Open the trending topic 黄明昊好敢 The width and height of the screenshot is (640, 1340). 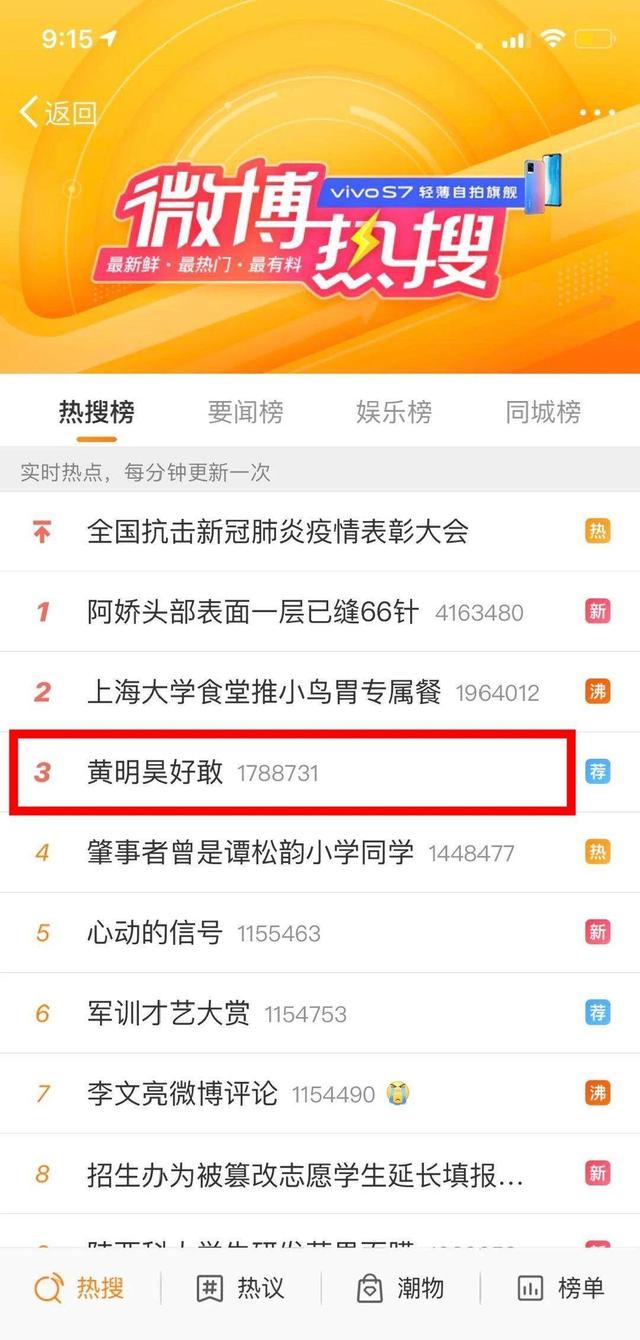320,772
